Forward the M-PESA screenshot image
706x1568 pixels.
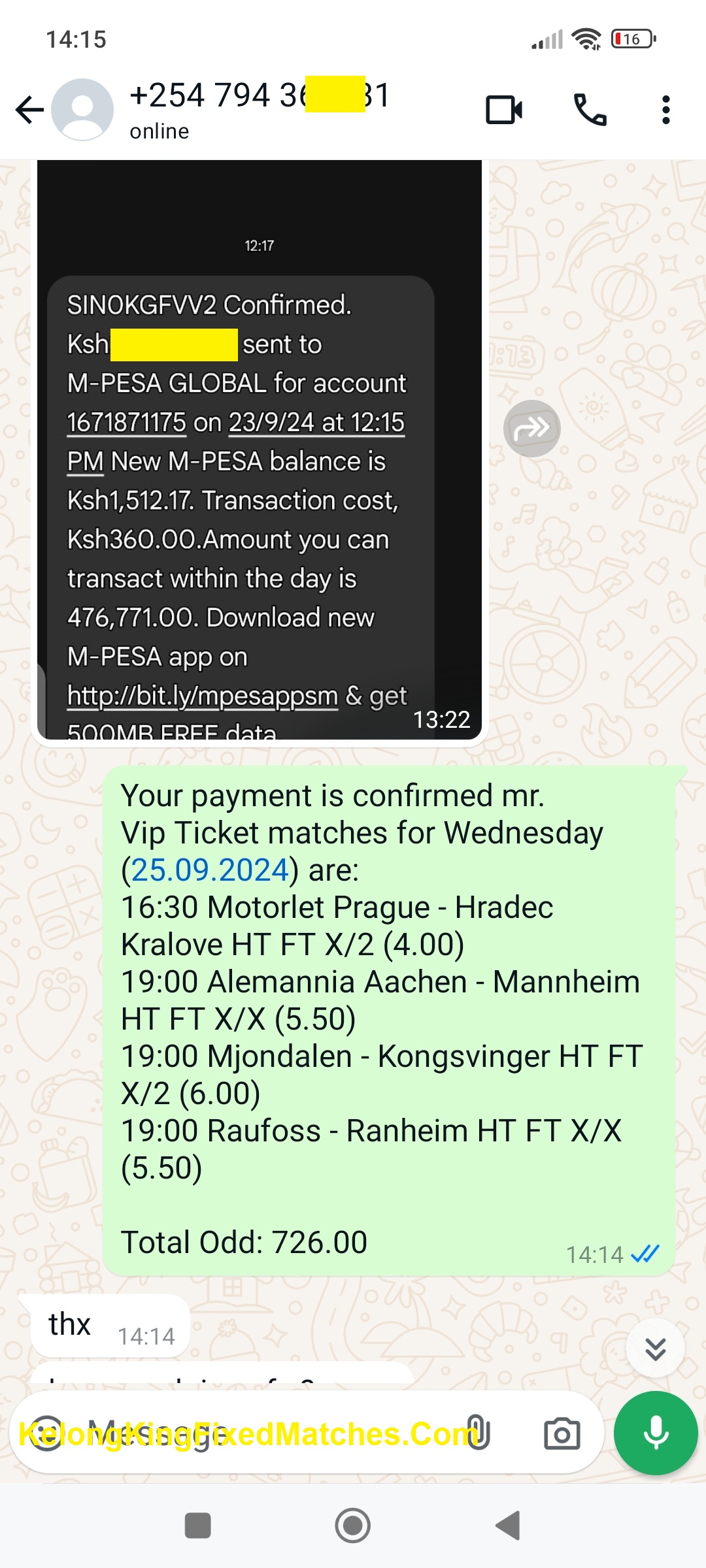pyautogui.click(x=531, y=429)
